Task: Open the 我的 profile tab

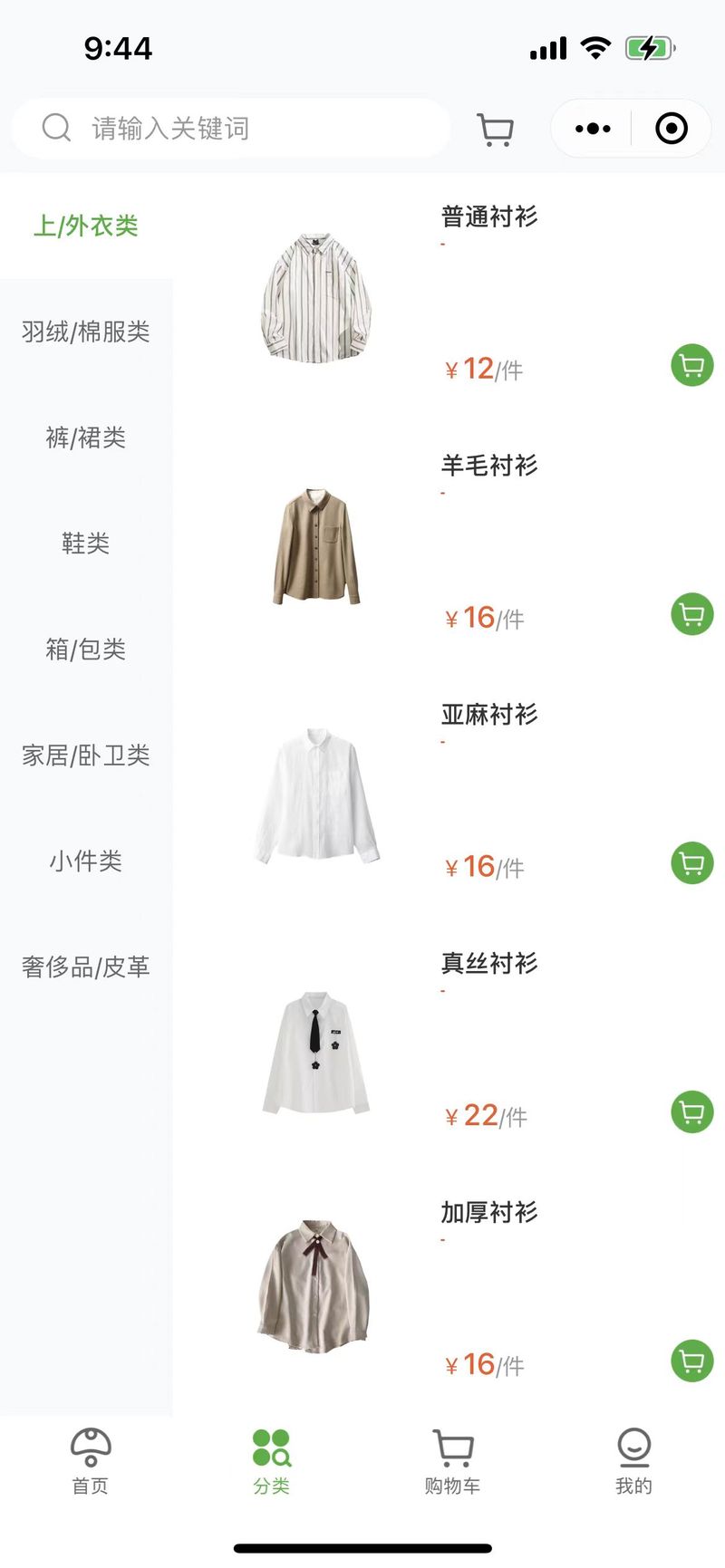Action: click(x=633, y=1461)
